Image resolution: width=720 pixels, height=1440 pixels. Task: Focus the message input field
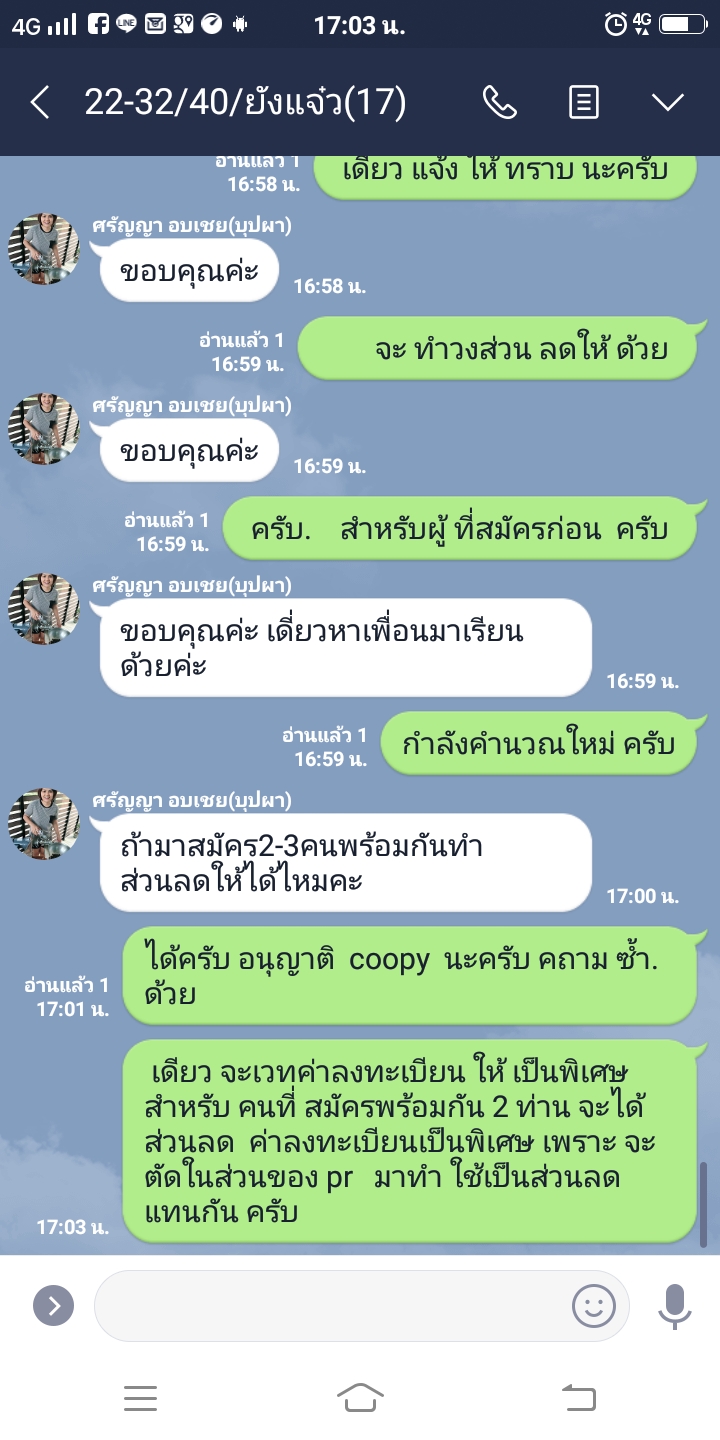(330, 1305)
